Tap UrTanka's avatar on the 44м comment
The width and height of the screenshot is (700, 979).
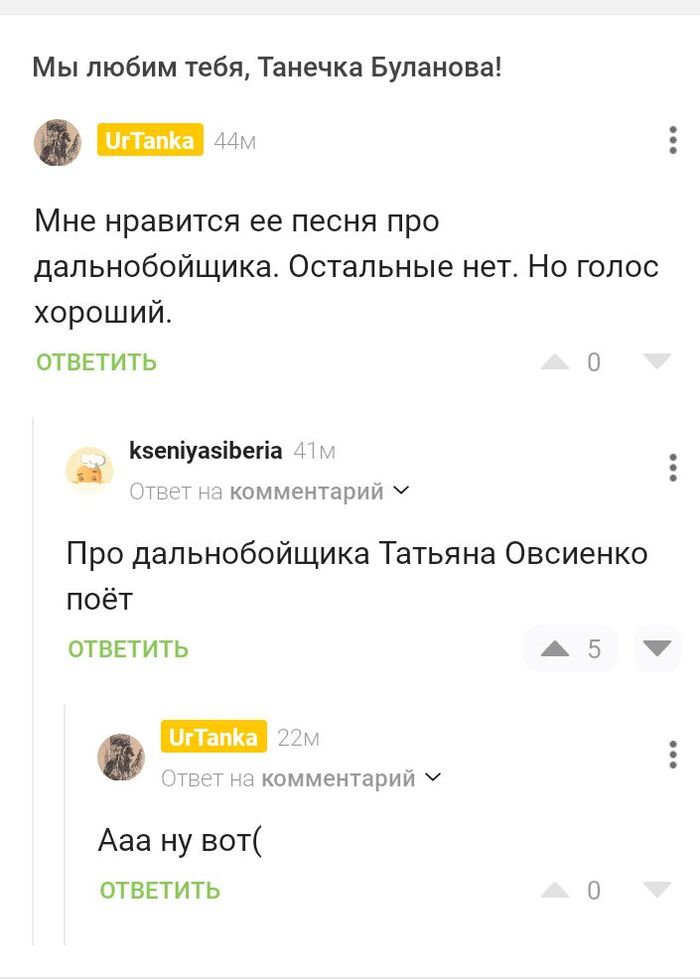(x=57, y=142)
